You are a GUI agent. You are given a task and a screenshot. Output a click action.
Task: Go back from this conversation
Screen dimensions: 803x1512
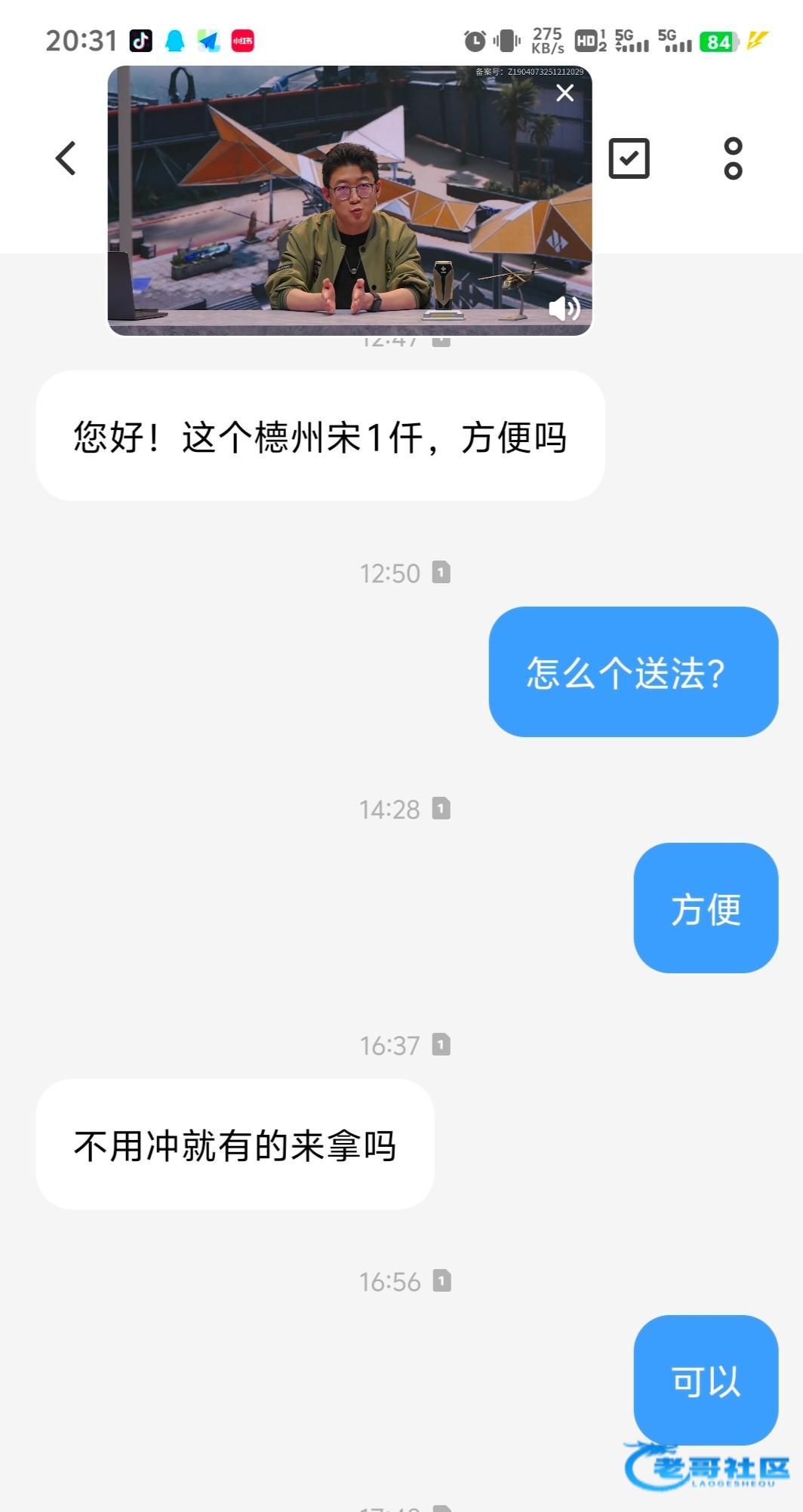point(66,158)
